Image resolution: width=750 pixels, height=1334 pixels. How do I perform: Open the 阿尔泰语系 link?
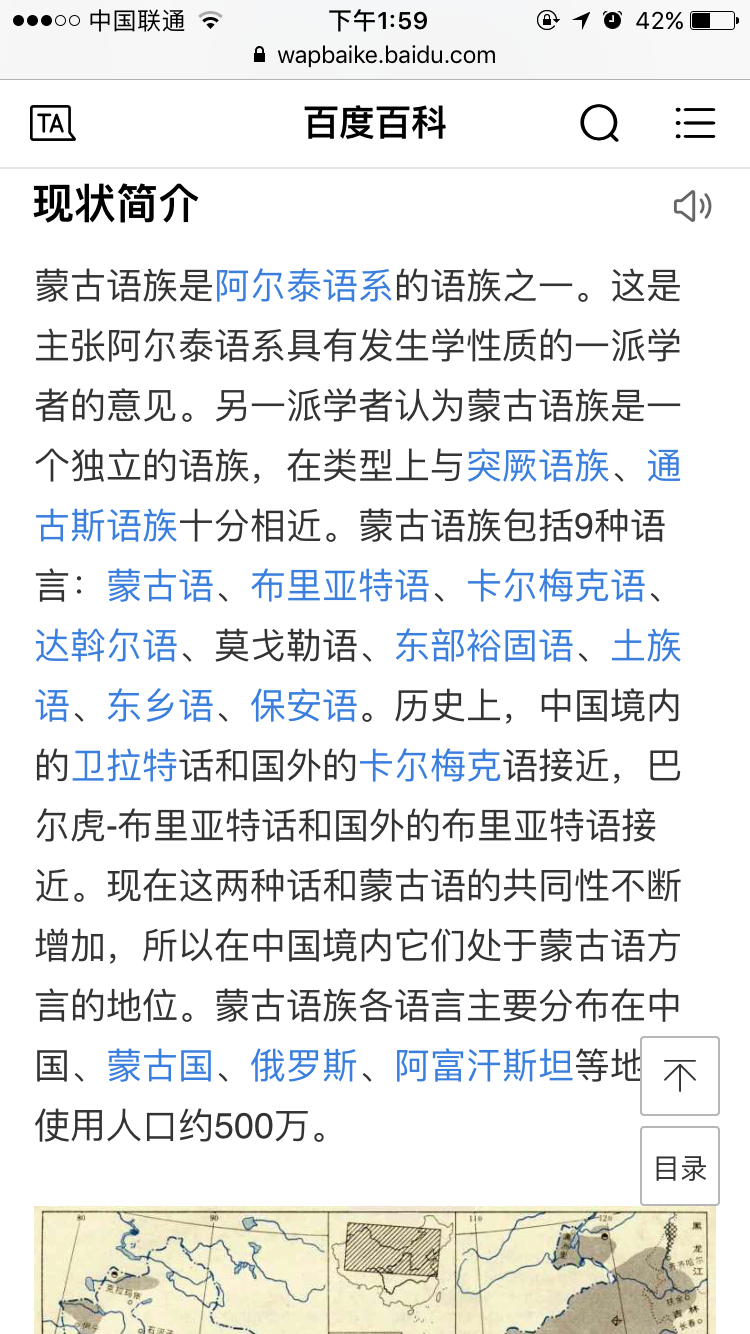coord(304,286)
